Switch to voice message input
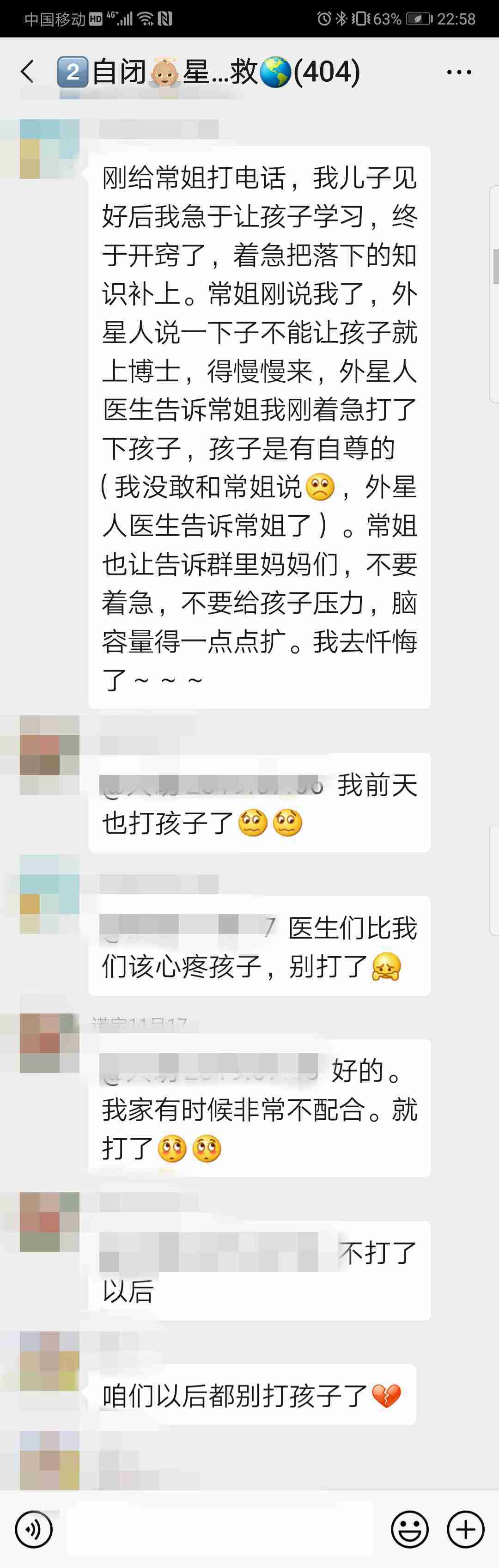Image resolution: width=499 pixels, height=1568 pixels. coord(33,1529)
